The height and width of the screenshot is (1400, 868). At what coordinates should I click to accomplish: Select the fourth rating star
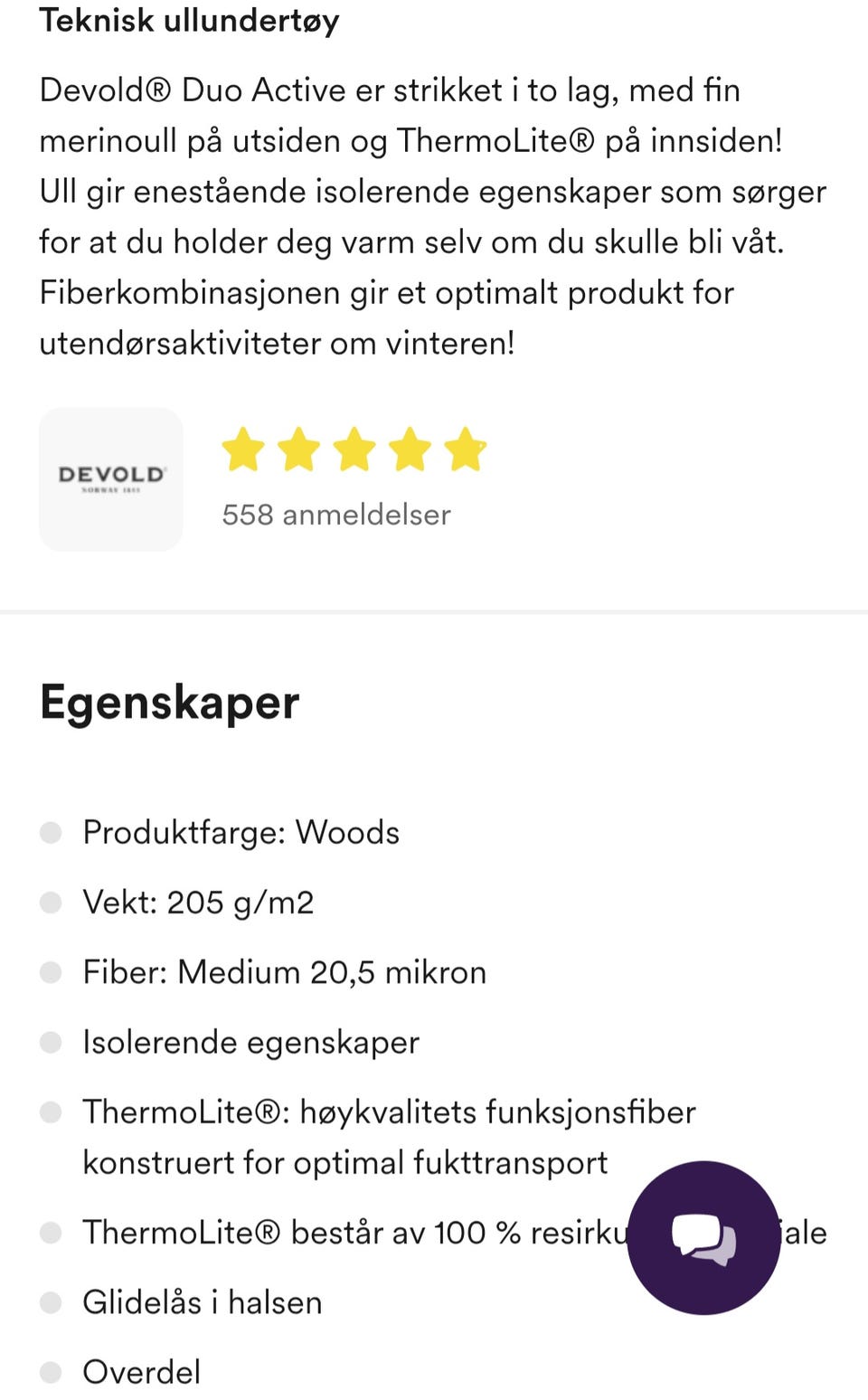click(x=410, y=449)
